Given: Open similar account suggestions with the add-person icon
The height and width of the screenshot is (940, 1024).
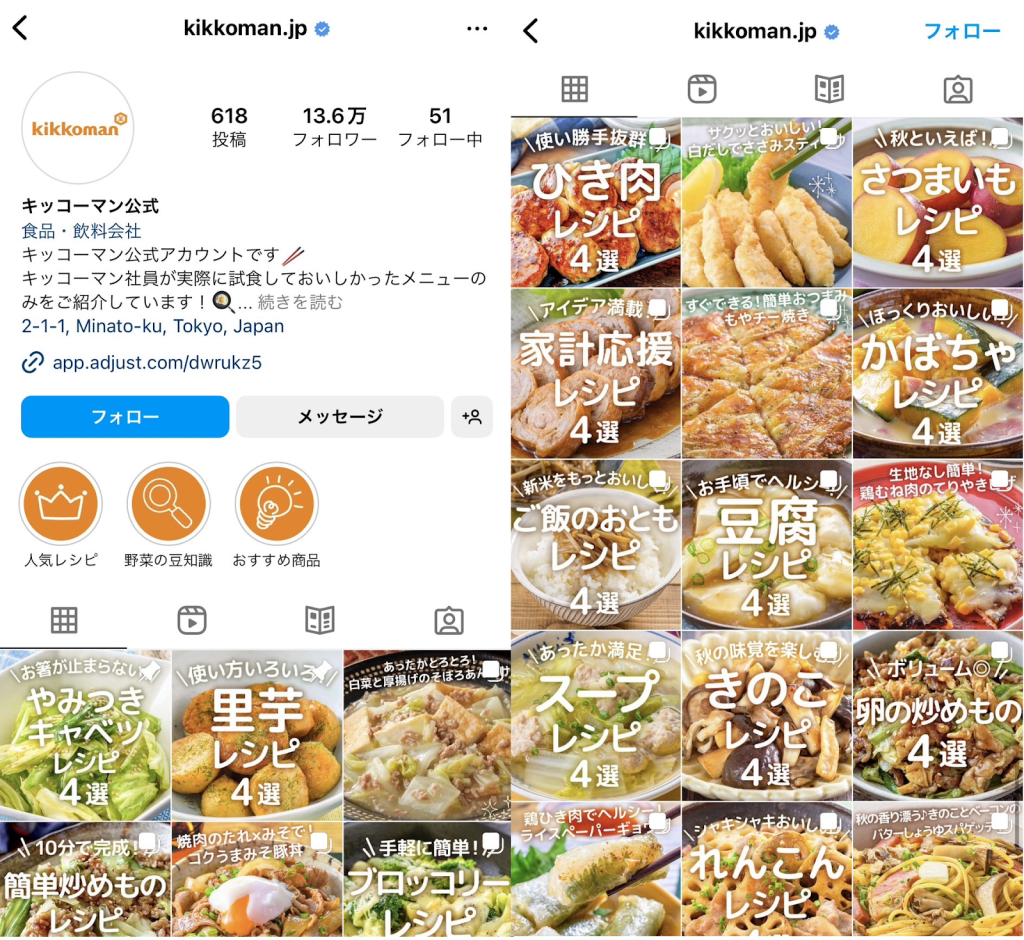Looking at the screenshot, I should click(472, 417).
